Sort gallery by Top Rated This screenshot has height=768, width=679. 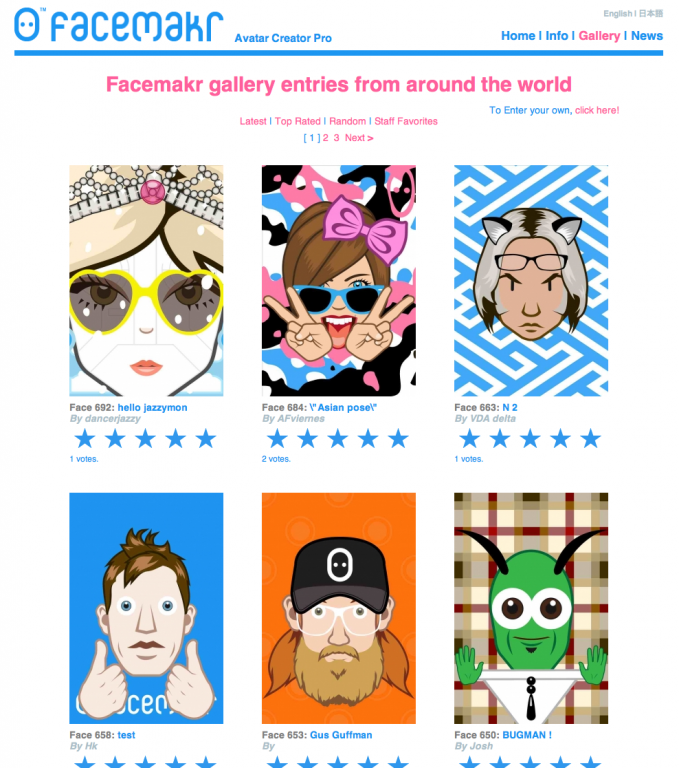click(298, 121)
